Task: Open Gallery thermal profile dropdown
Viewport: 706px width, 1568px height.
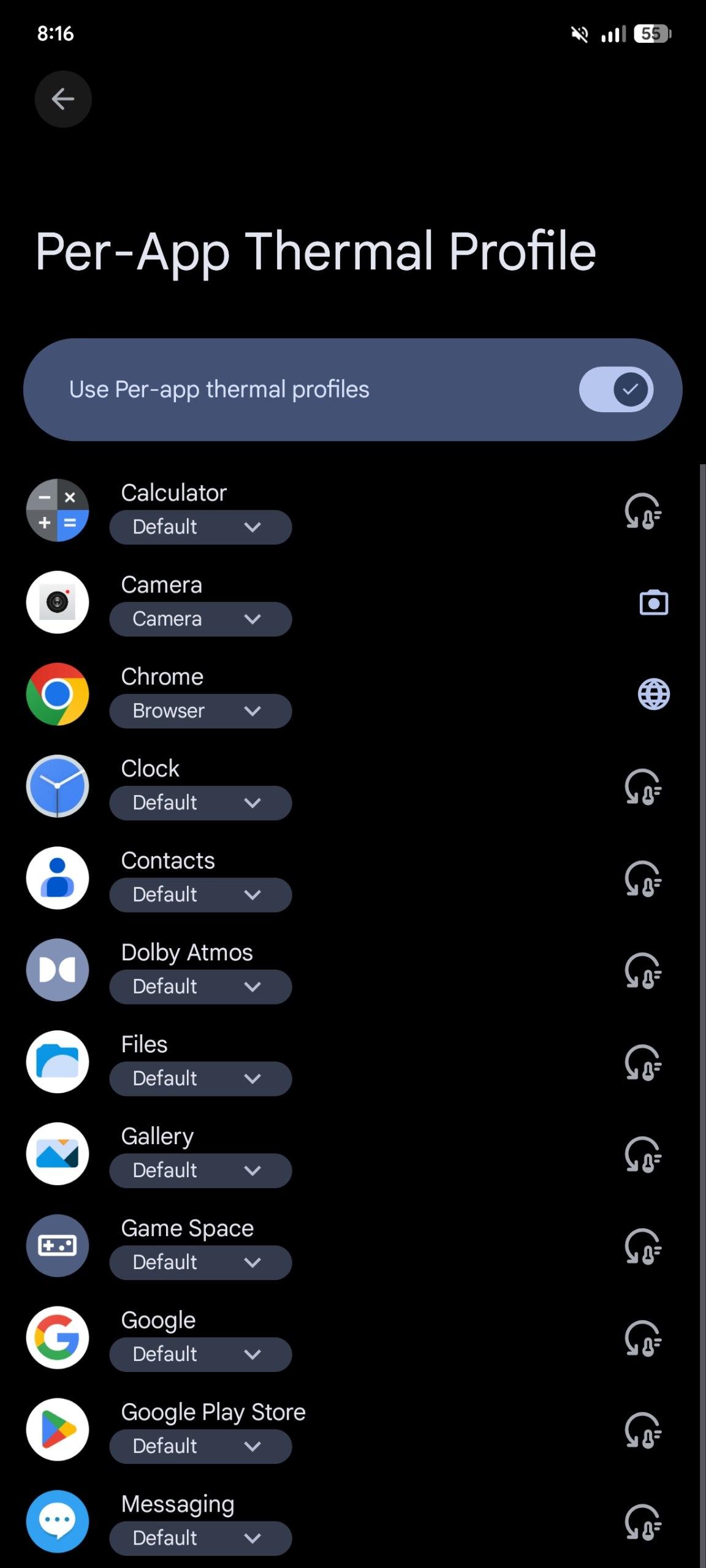Action: click(200, 1170)
